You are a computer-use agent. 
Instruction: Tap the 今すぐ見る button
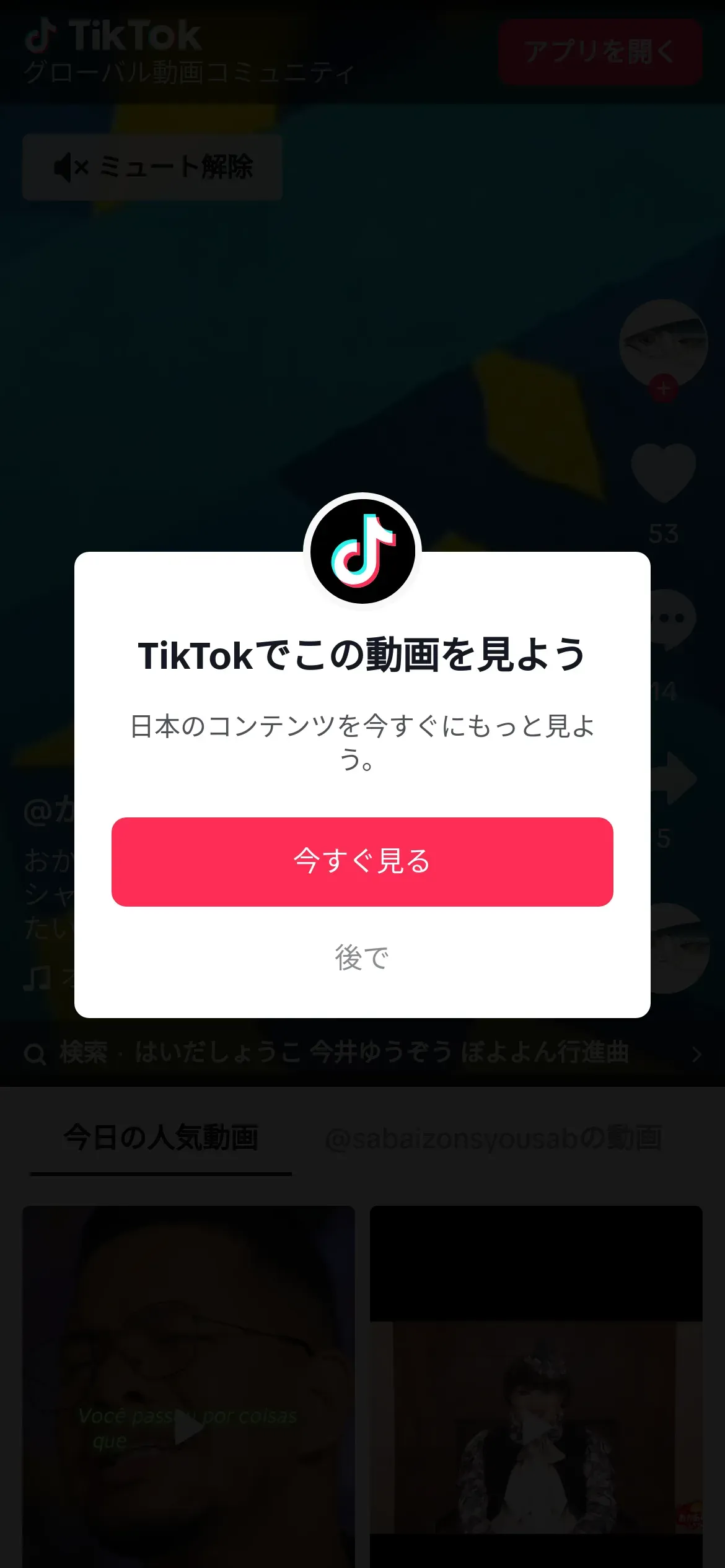point(362,861)
